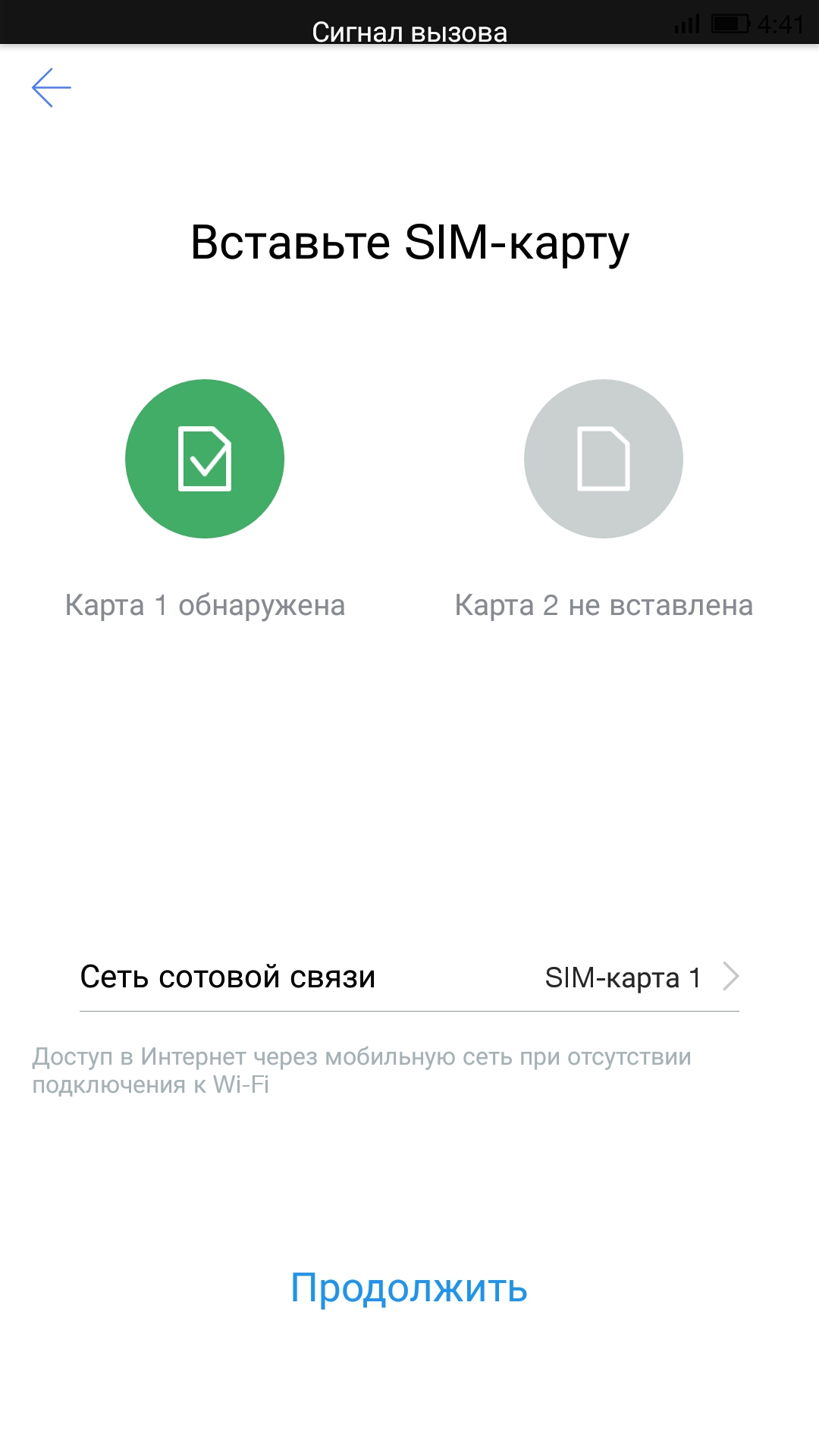Image resolution: width=819 pixels, height=1456 pixels.
Task: Go back using the blue arrow
Action: 51,87
